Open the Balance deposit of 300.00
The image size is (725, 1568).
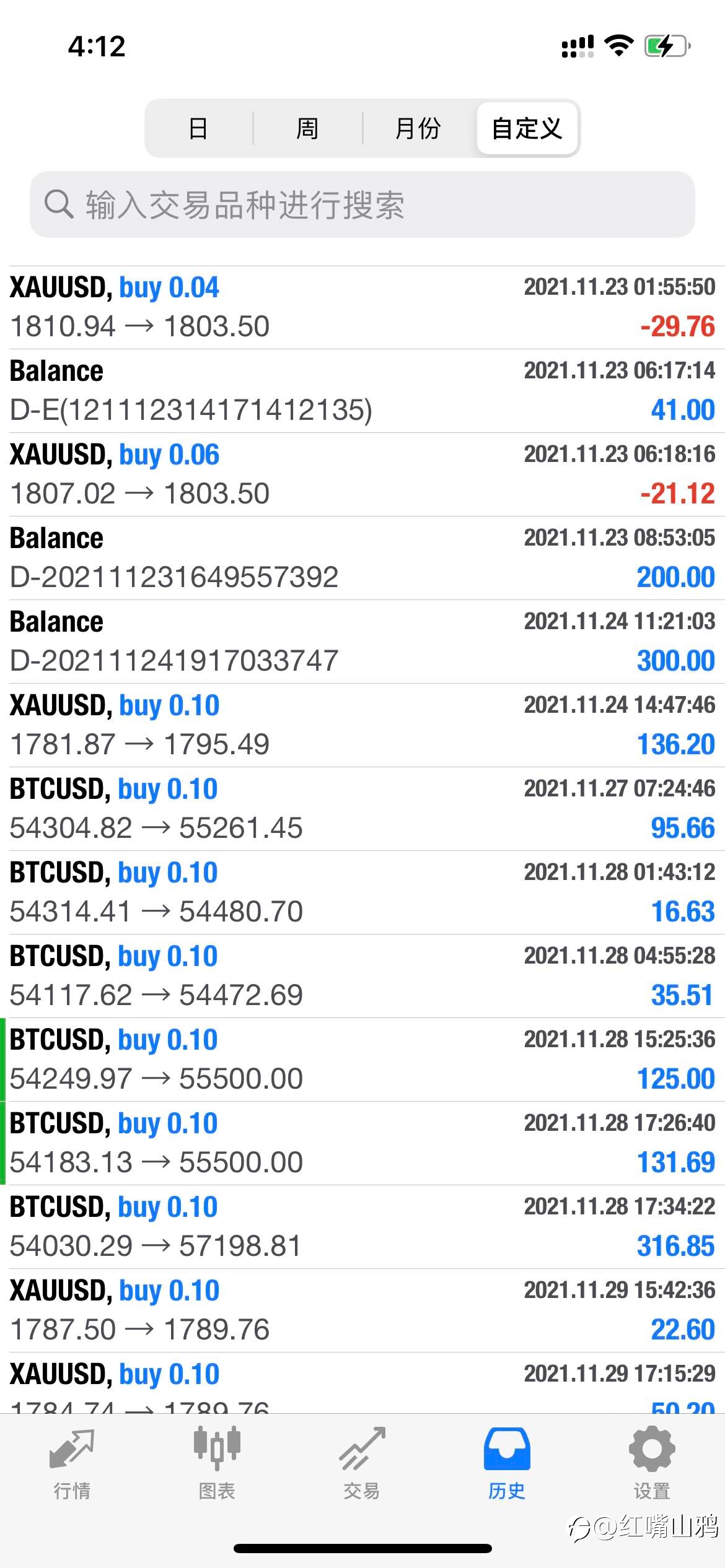(x=362, y=642)
